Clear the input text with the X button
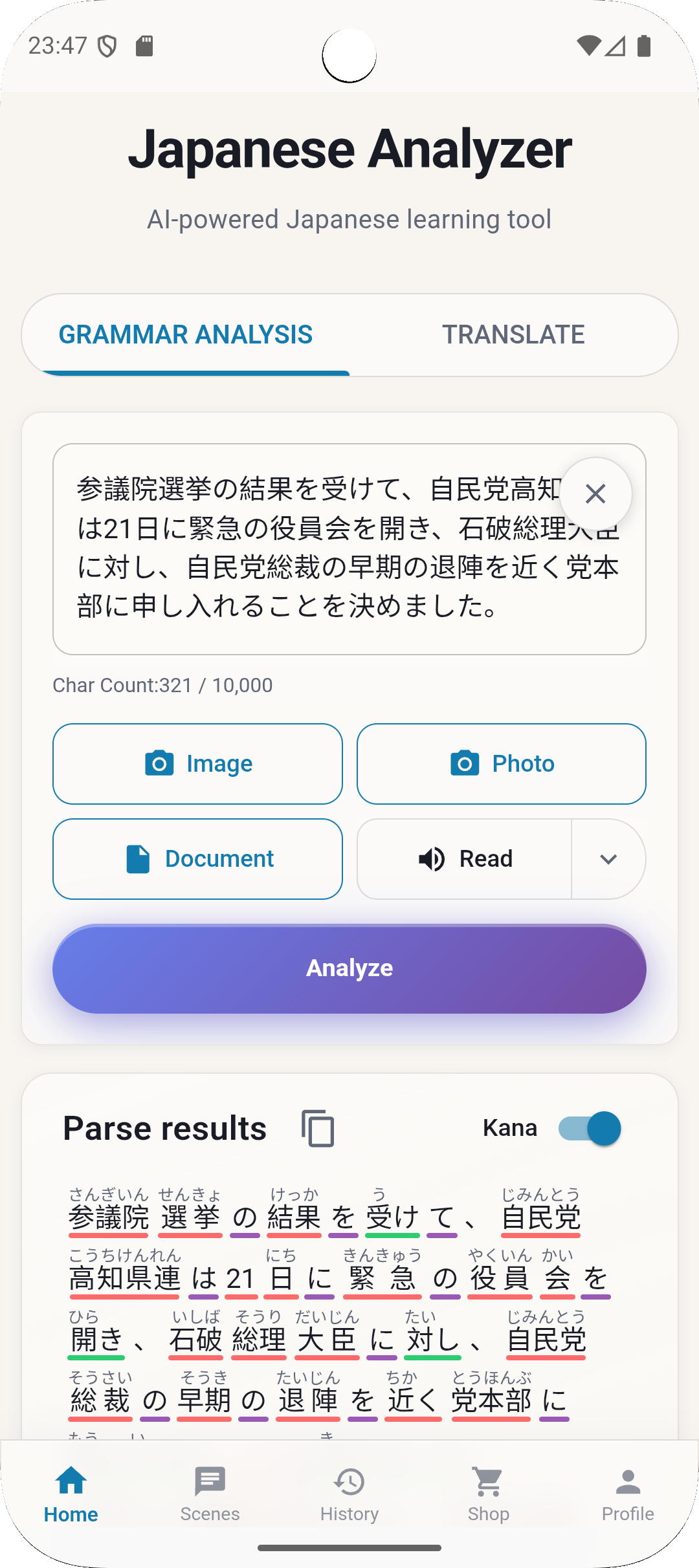699x1568 pixels. [x=596, y=494]
